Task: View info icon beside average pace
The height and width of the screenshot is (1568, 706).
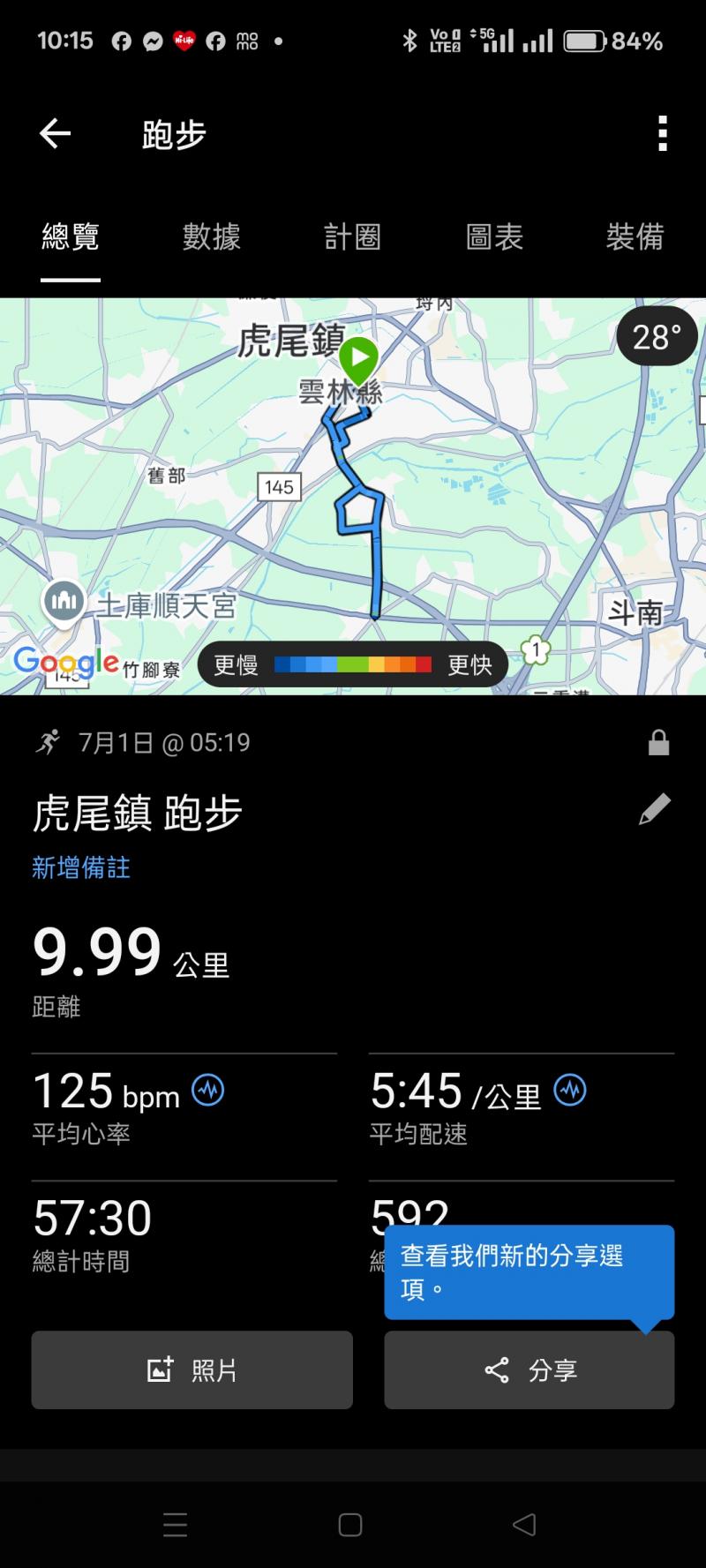Action: click(x=570, y=1091)
